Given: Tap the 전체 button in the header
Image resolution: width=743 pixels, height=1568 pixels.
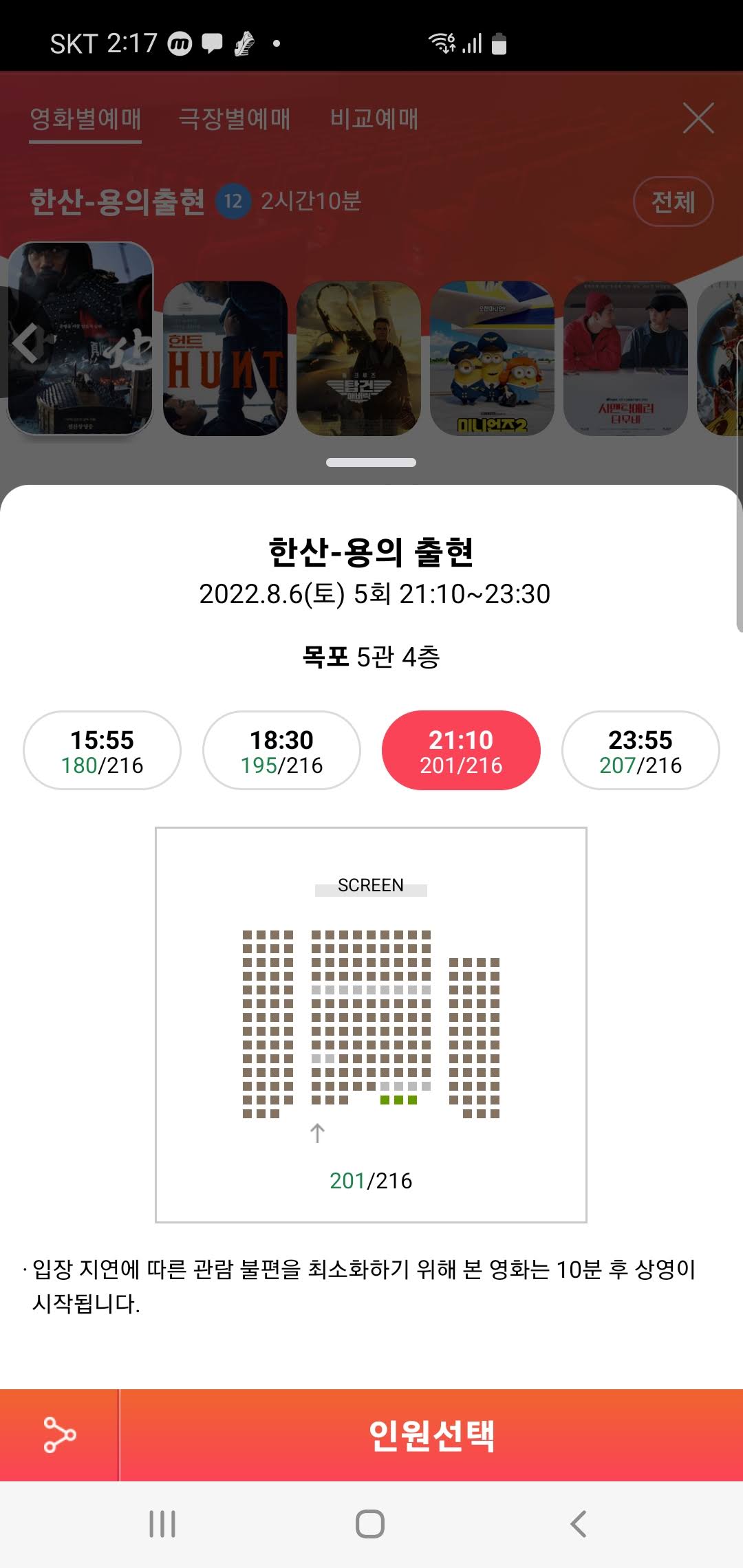Looking at the screenshot, I should pyautogui.click(x=673, y=202).
